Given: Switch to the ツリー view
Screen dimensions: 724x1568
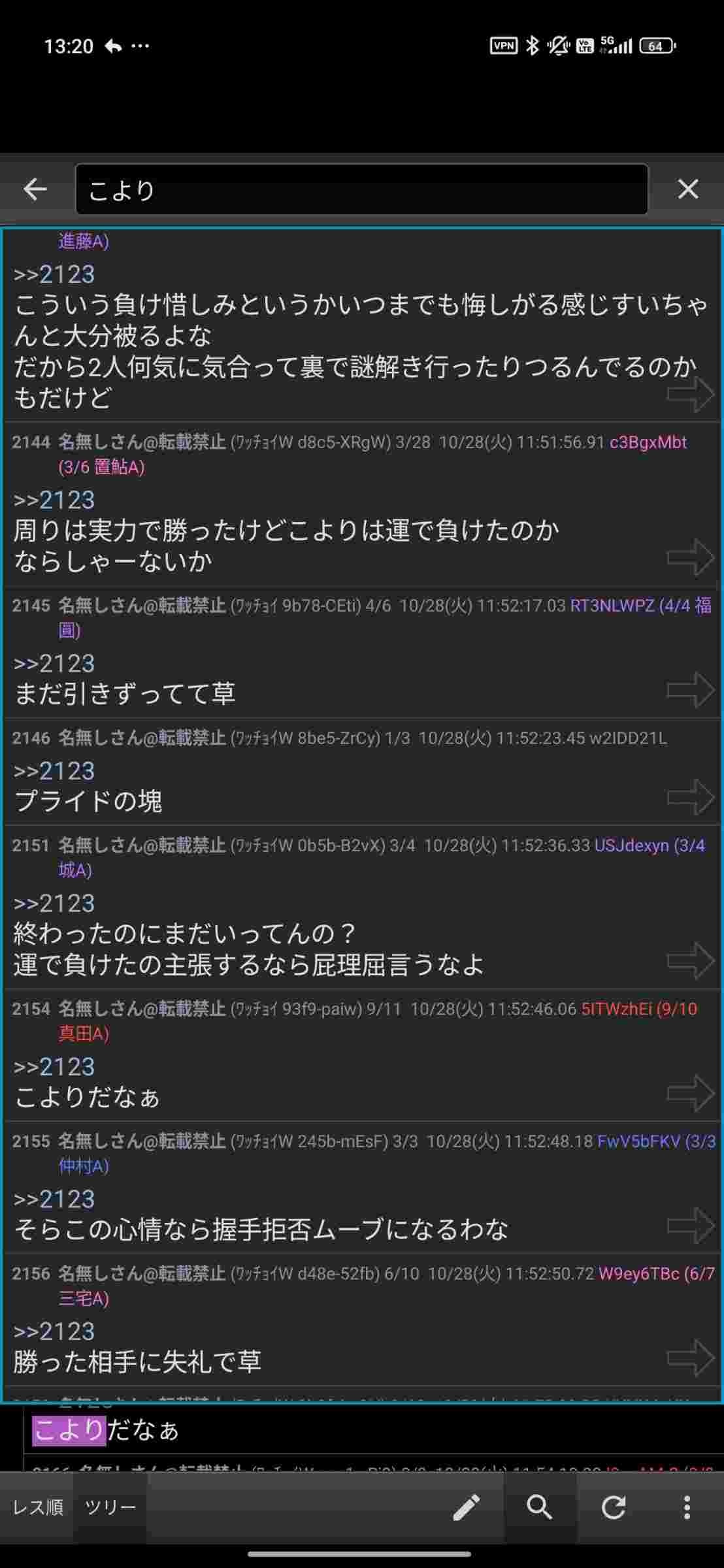Looking at the screenshot, I should [110, 1507].
